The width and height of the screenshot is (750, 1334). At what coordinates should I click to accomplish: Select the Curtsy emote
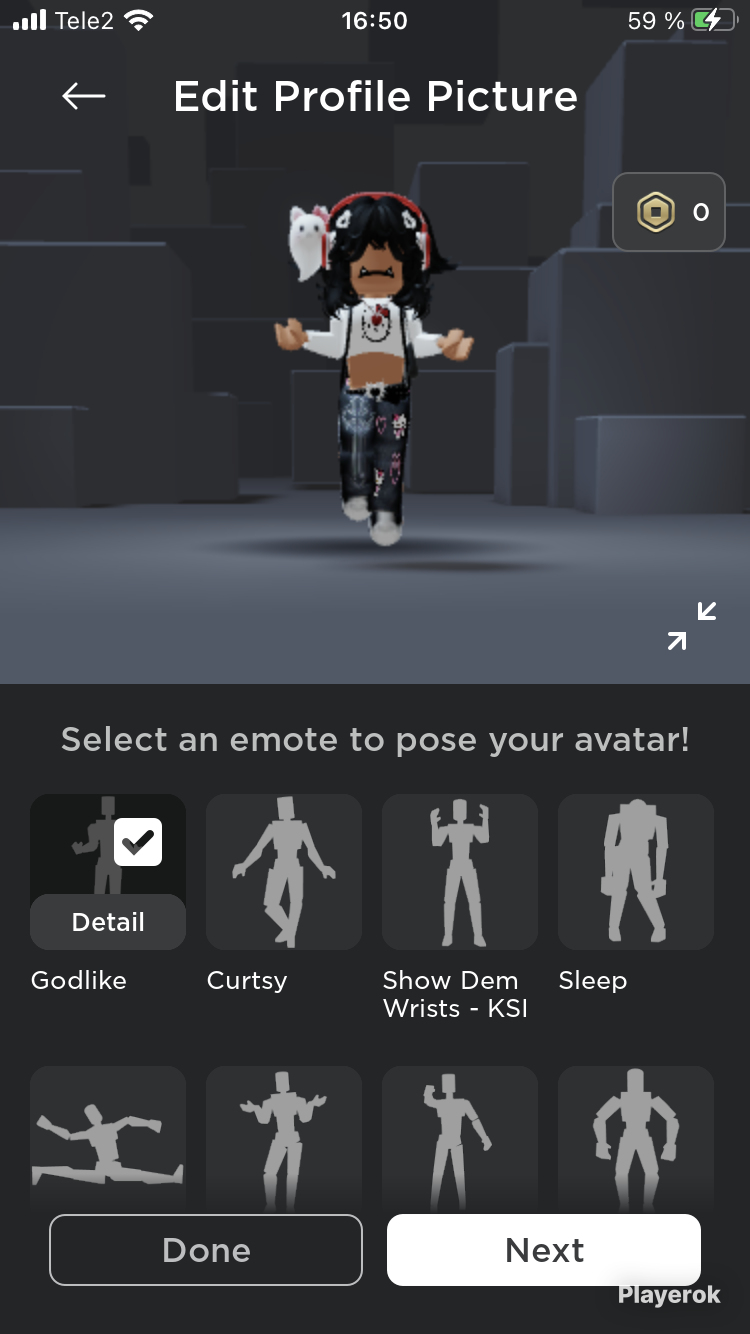pyautogui.click(x=284, y=872)
